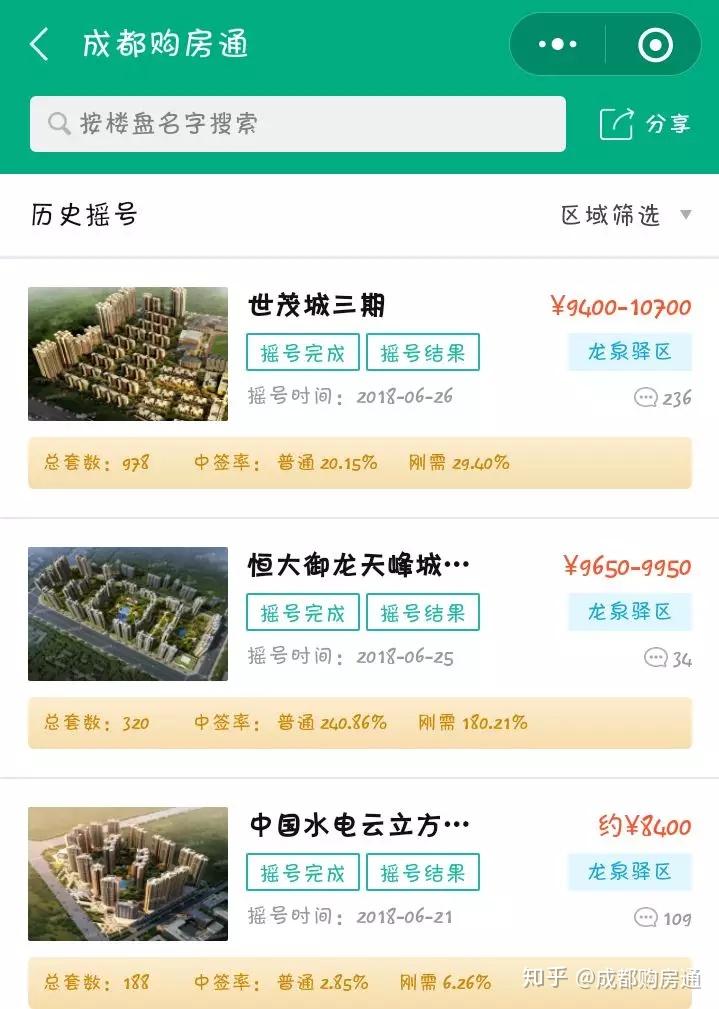View 摇号结果 for 恒大御龙天峰城
This screenshot has height=1009, width=719.
coord(422,612)
